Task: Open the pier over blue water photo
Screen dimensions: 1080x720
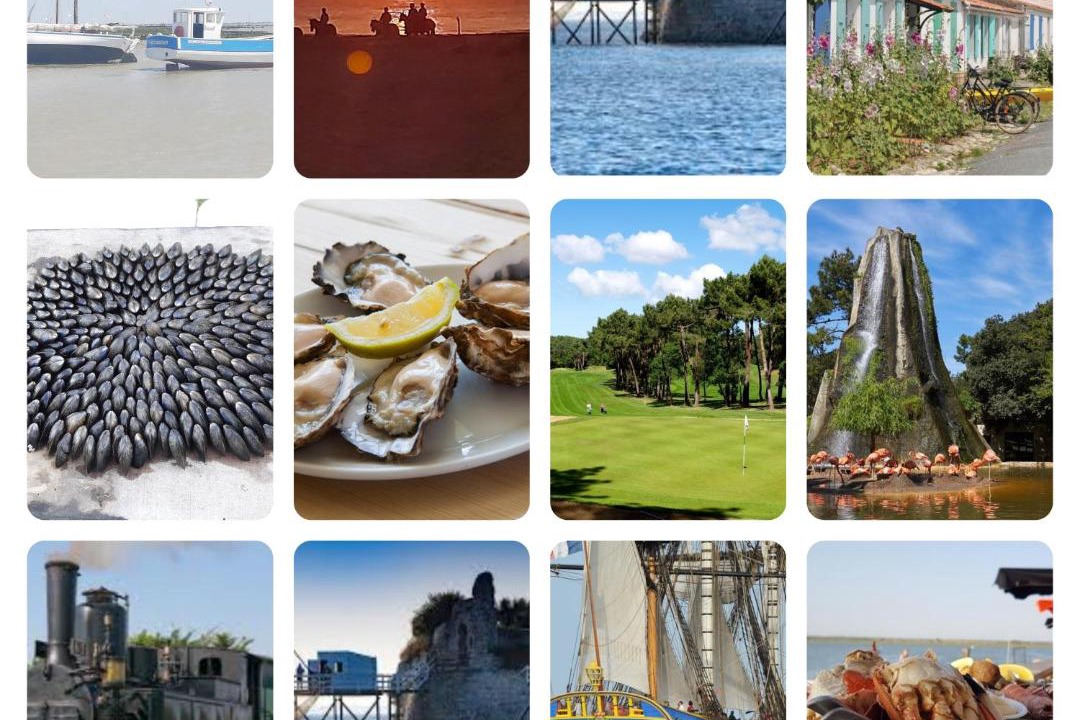Action: (668, 88)
